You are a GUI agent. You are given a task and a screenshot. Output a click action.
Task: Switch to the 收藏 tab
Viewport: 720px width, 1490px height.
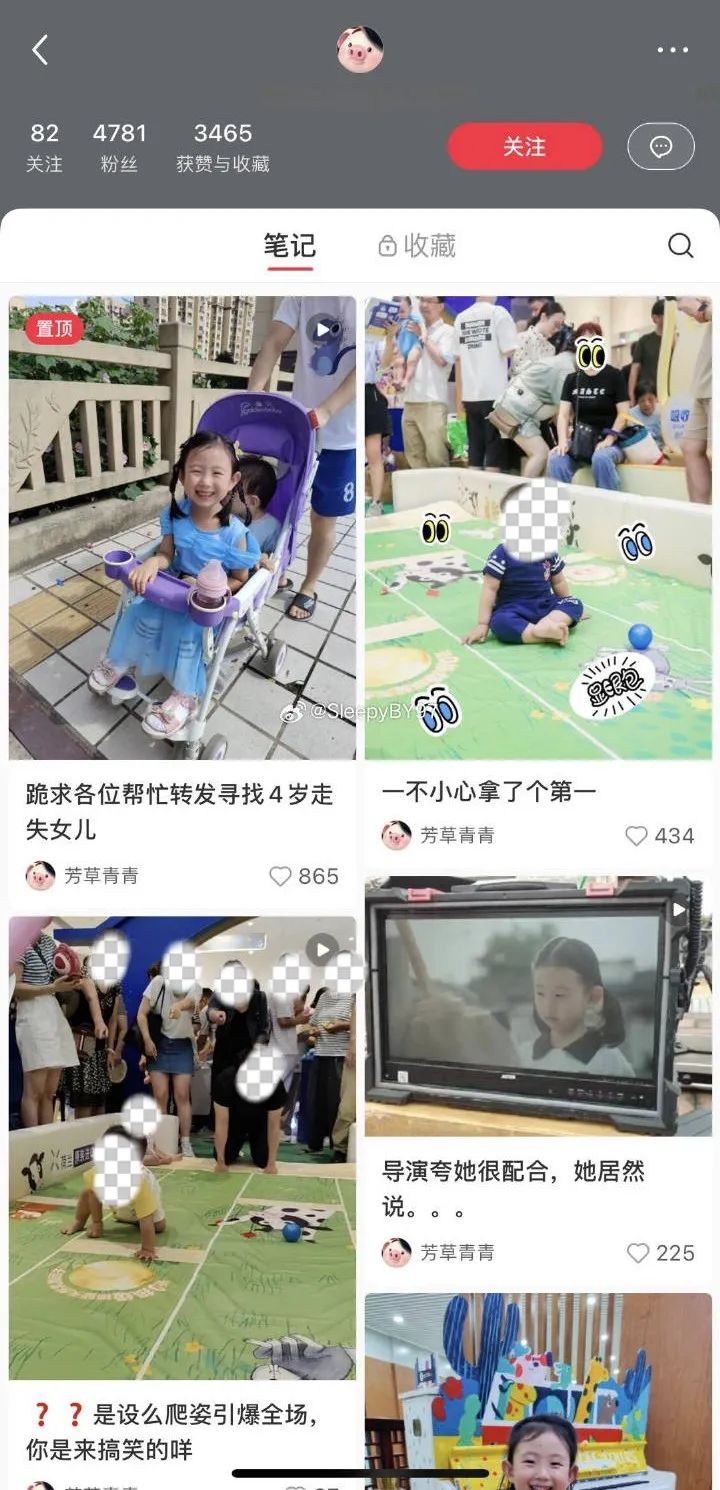(417, 246)
